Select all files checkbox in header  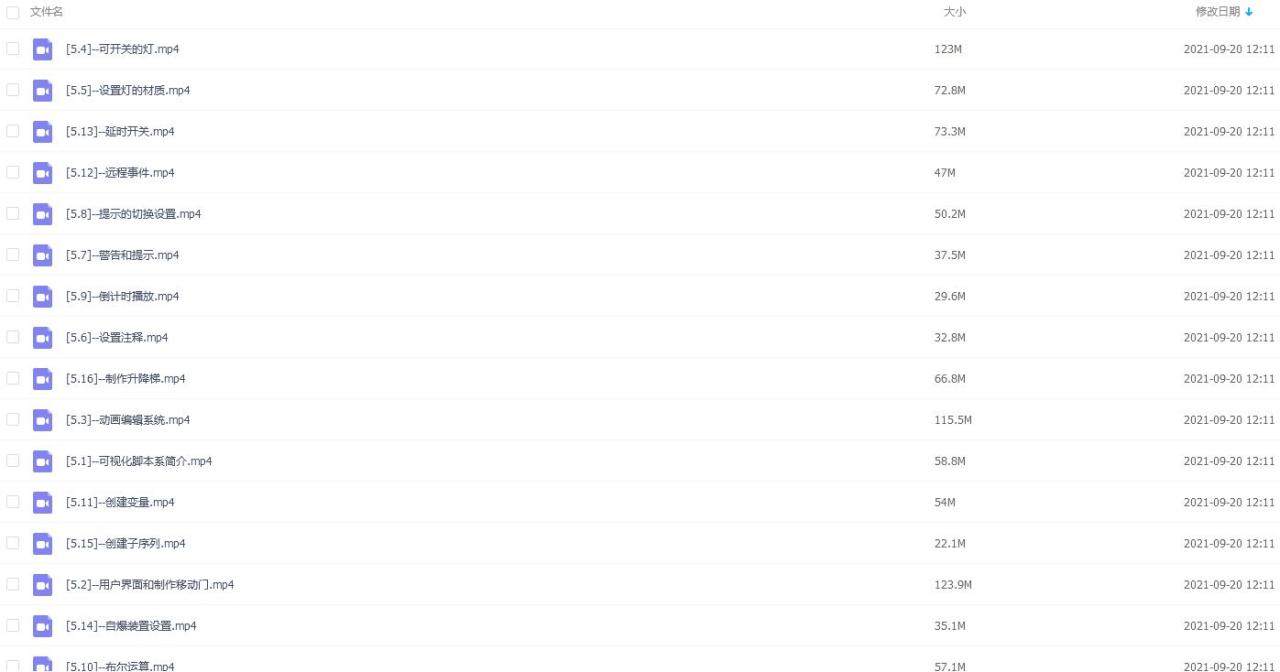(12, 12)
